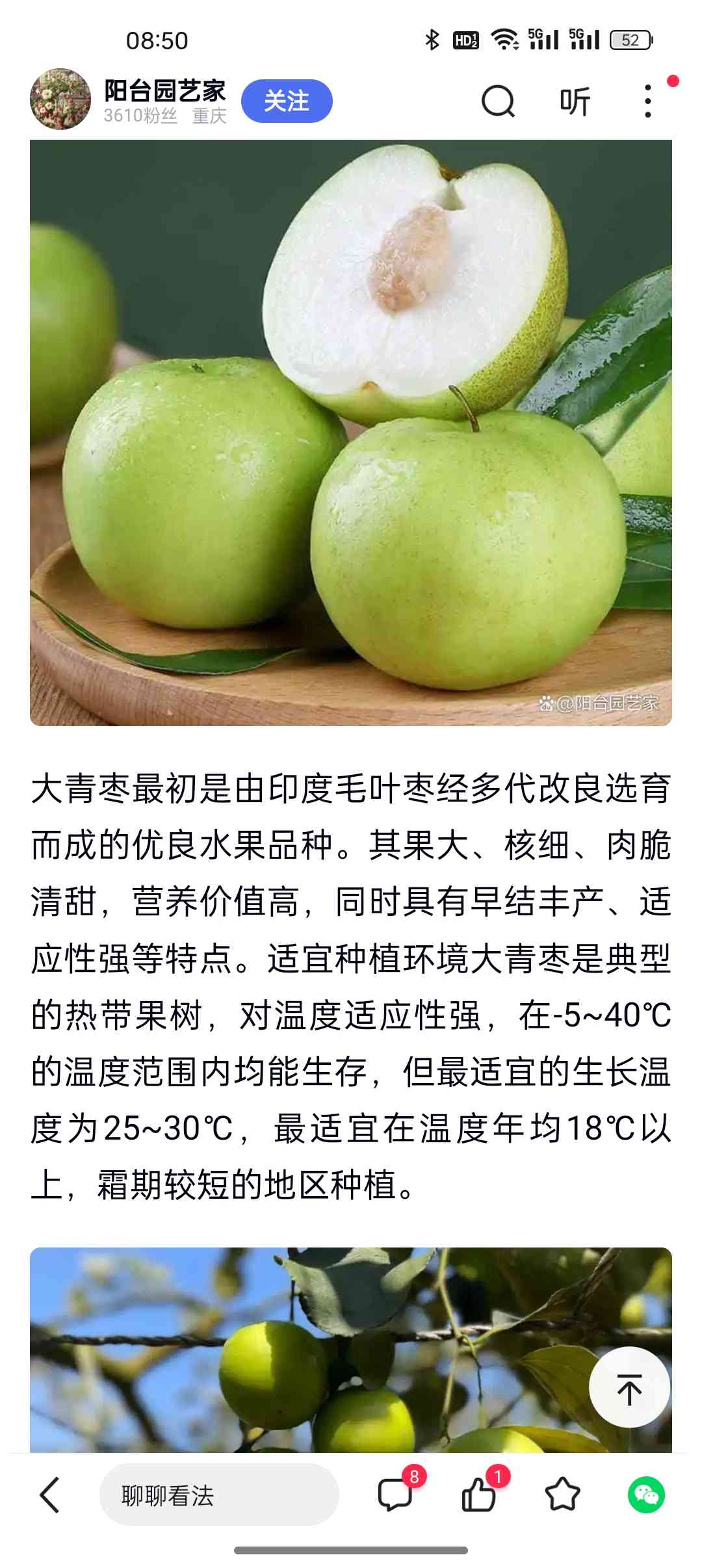Open the three-dot overflow menu
702x1568 pixels.
647,102
